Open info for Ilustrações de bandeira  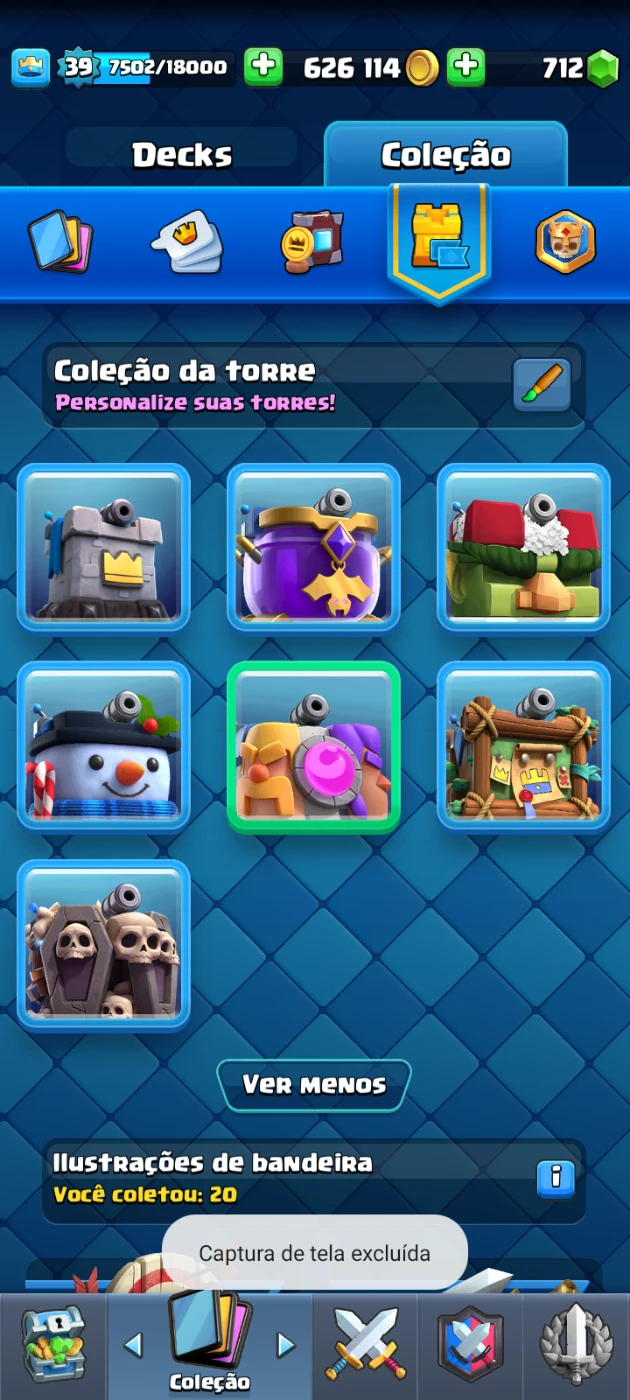[555, 1177]
